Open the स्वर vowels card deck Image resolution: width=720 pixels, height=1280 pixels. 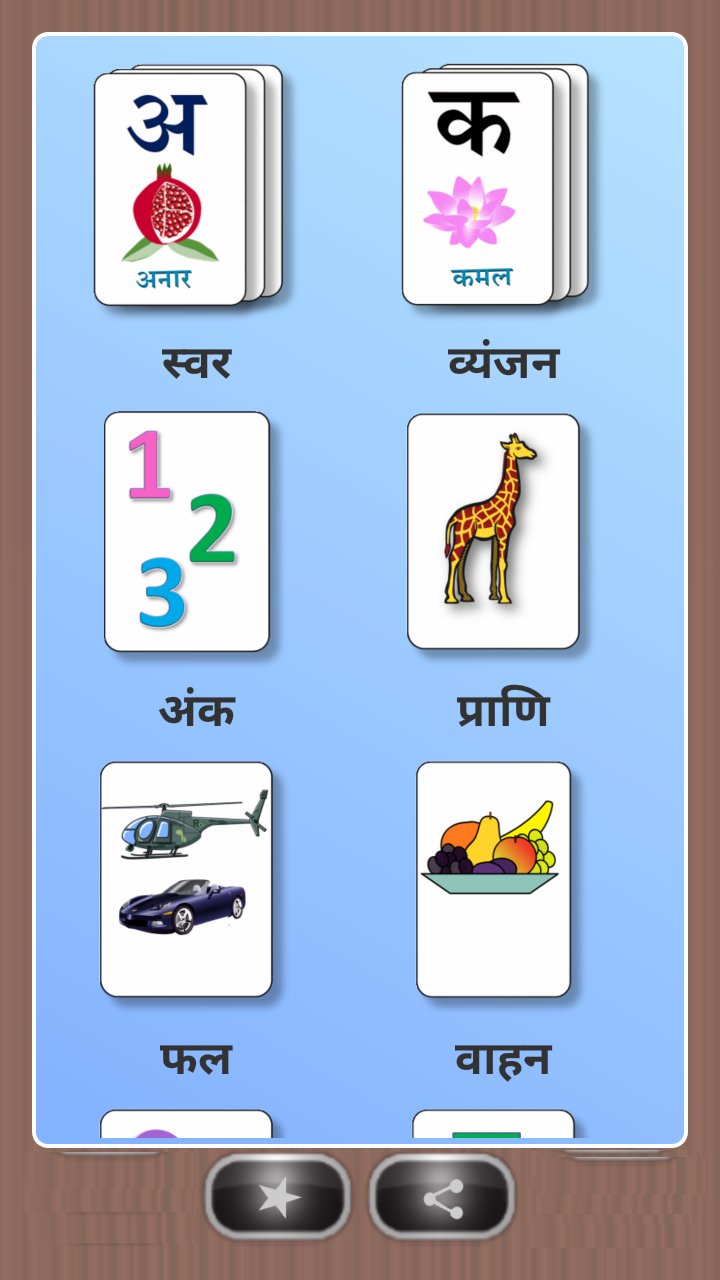(x=186, y=186)
